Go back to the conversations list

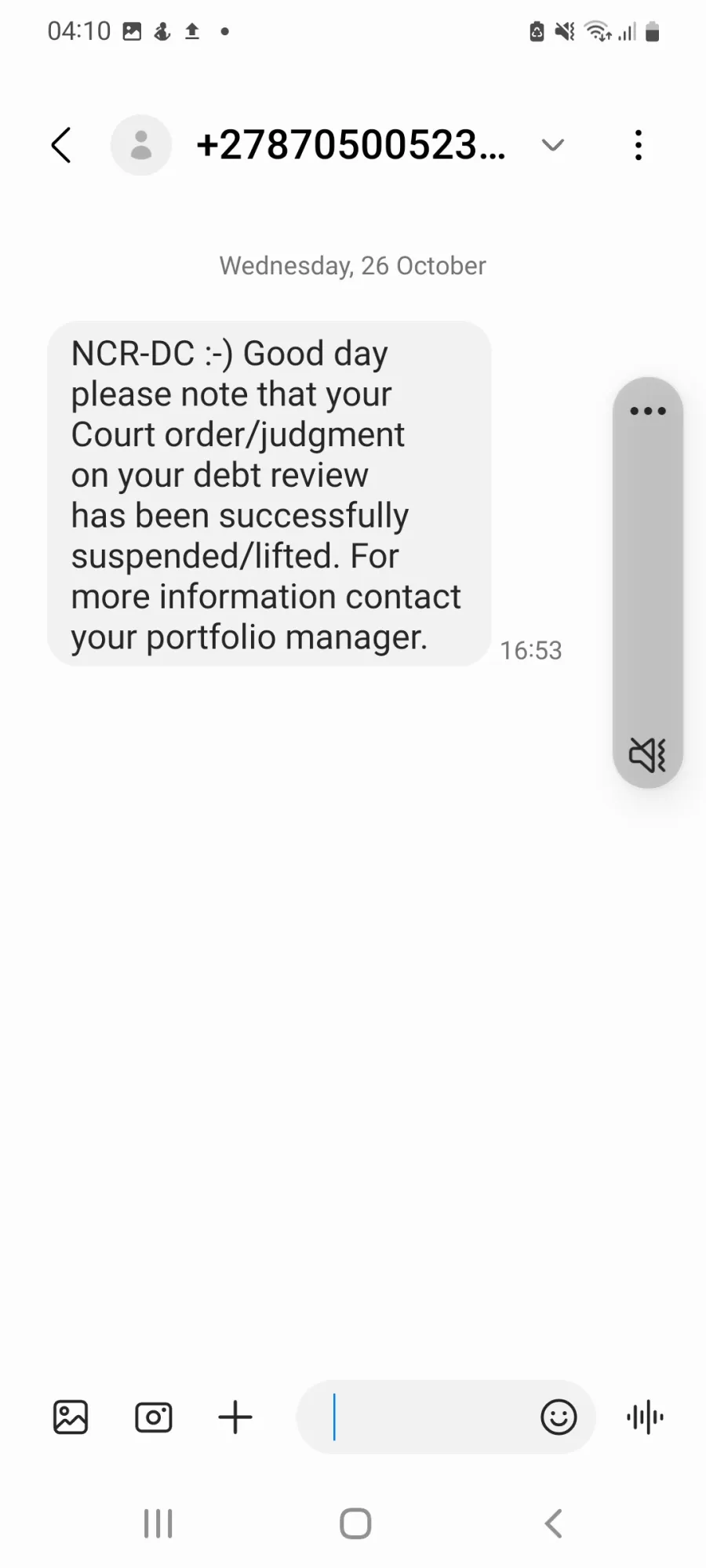click(61, 145)
